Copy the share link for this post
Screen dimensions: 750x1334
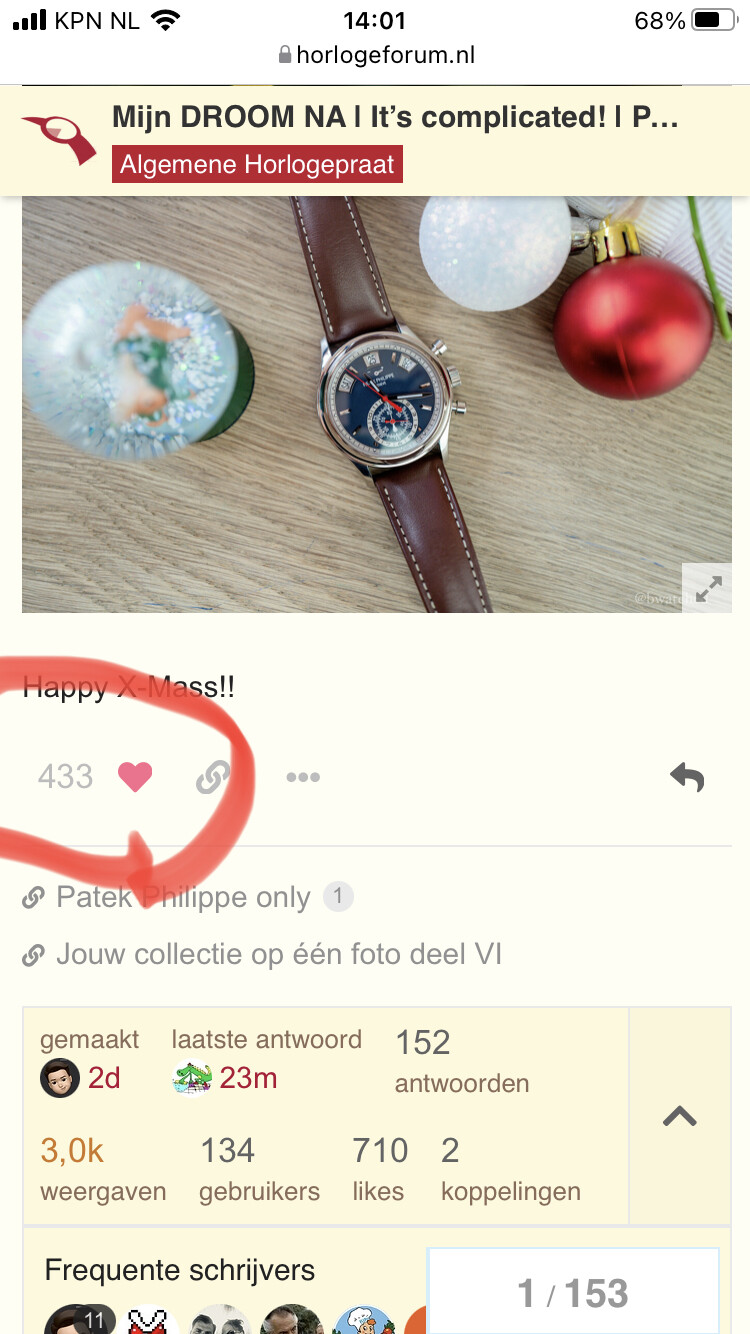click(212, 777)
